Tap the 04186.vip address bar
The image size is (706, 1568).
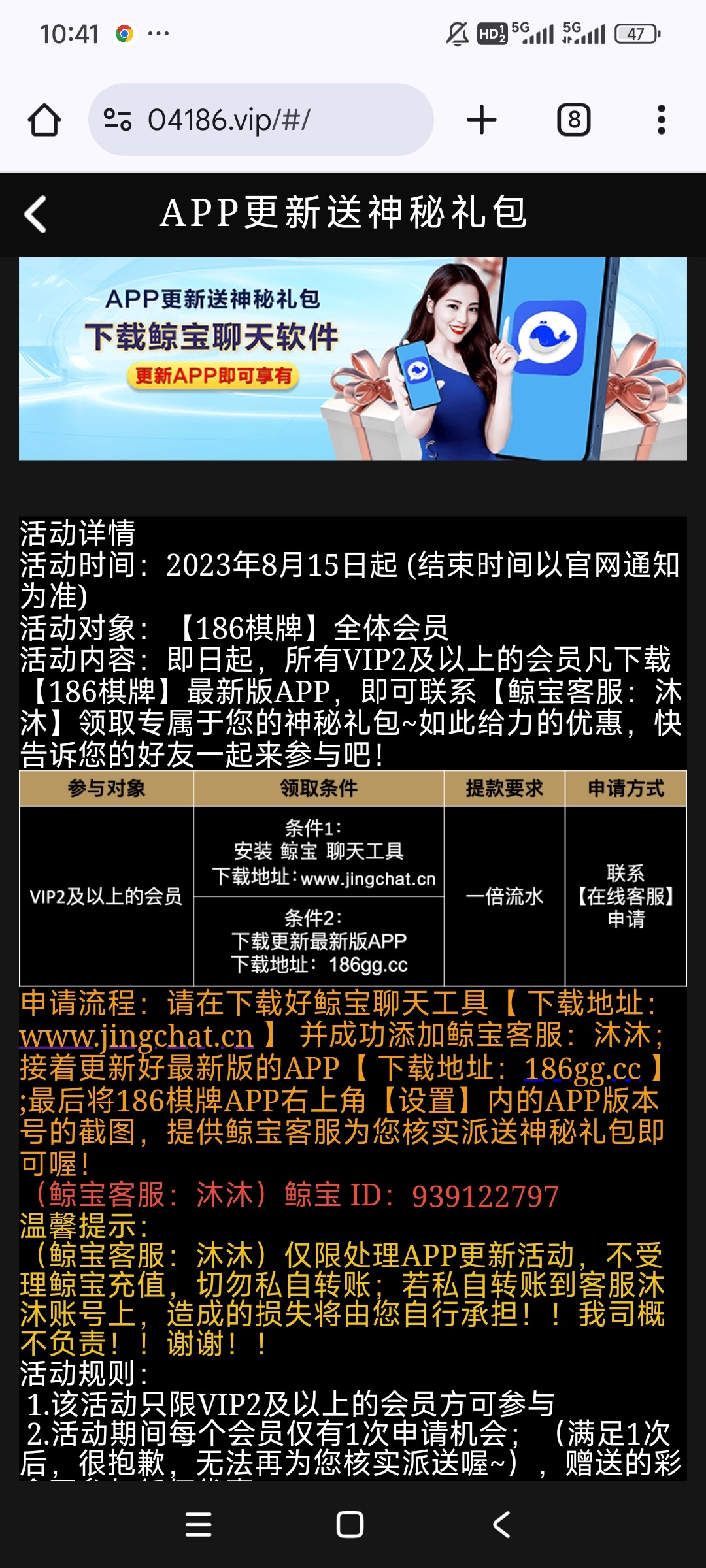[261, 120]
